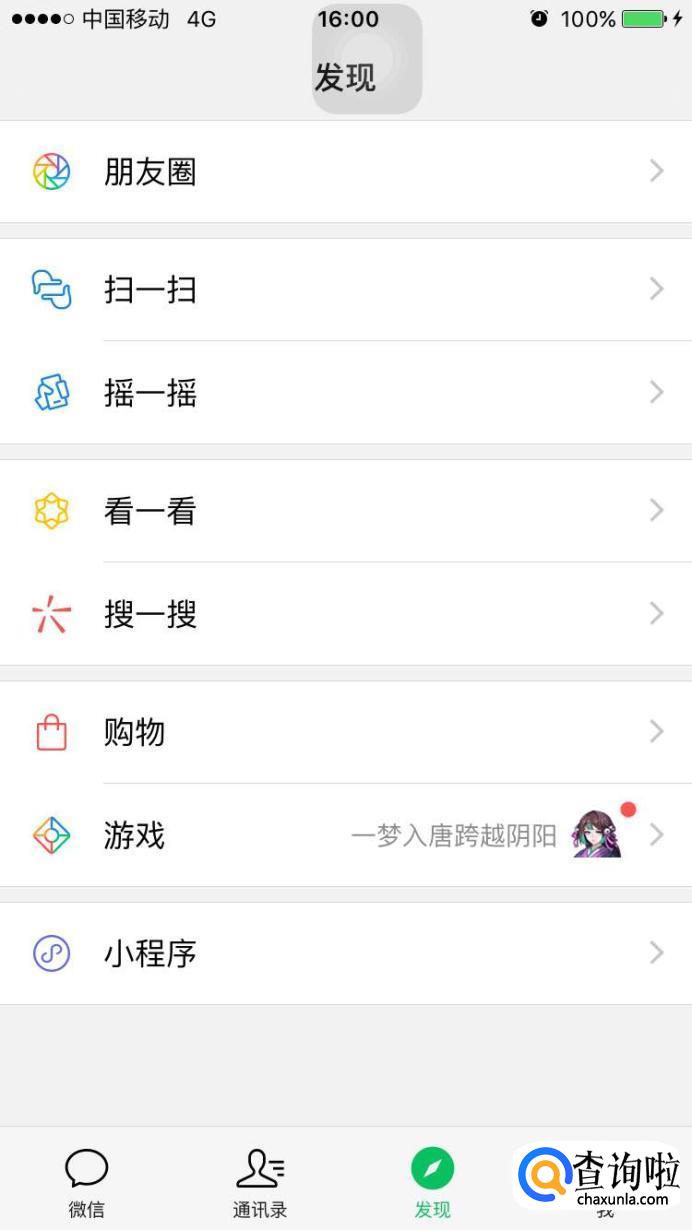Viewport: 692px width, 1230px height.
Task: Switch to the 通讯录 contacts tab
Action: click(x=260, y=1182)
